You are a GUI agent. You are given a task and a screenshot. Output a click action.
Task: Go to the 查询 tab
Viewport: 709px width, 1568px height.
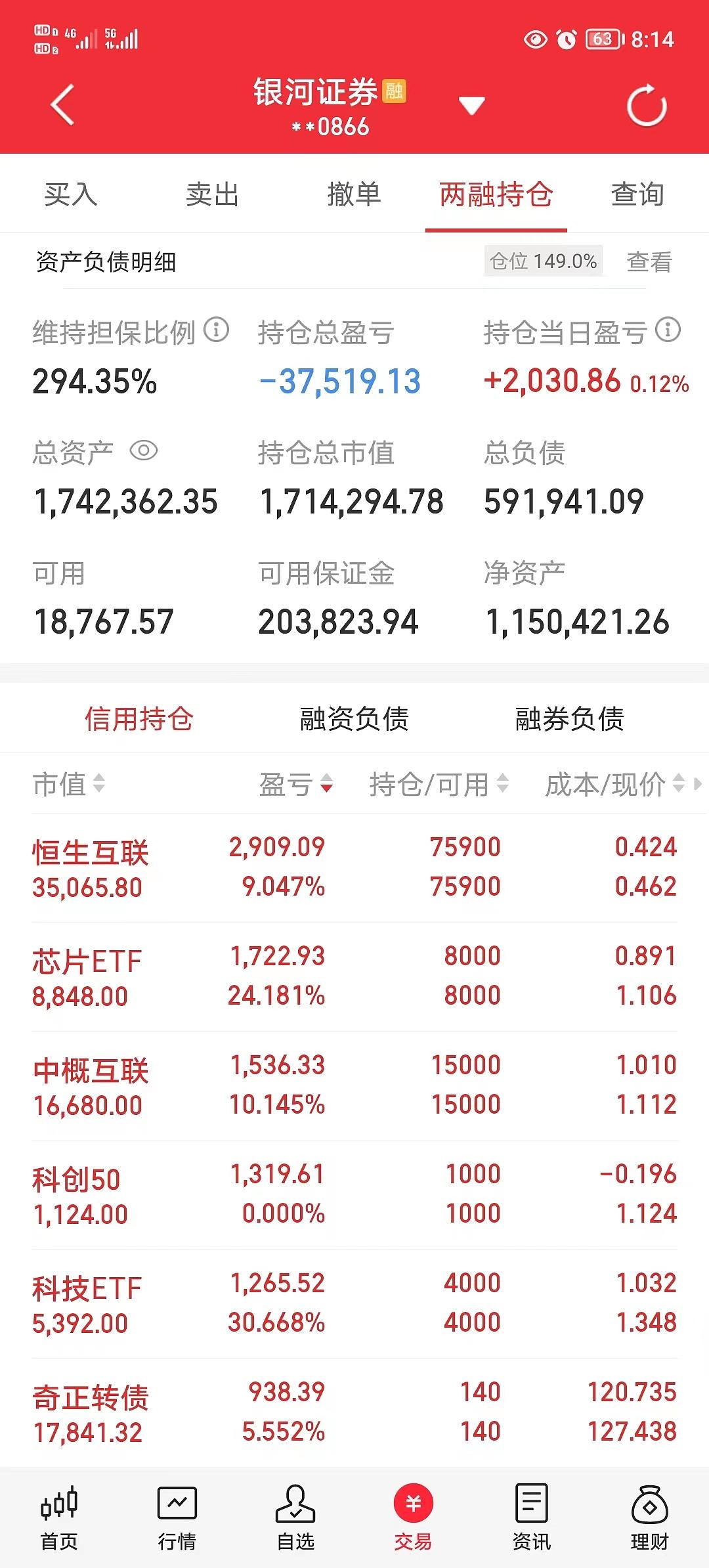click(637, 194)
